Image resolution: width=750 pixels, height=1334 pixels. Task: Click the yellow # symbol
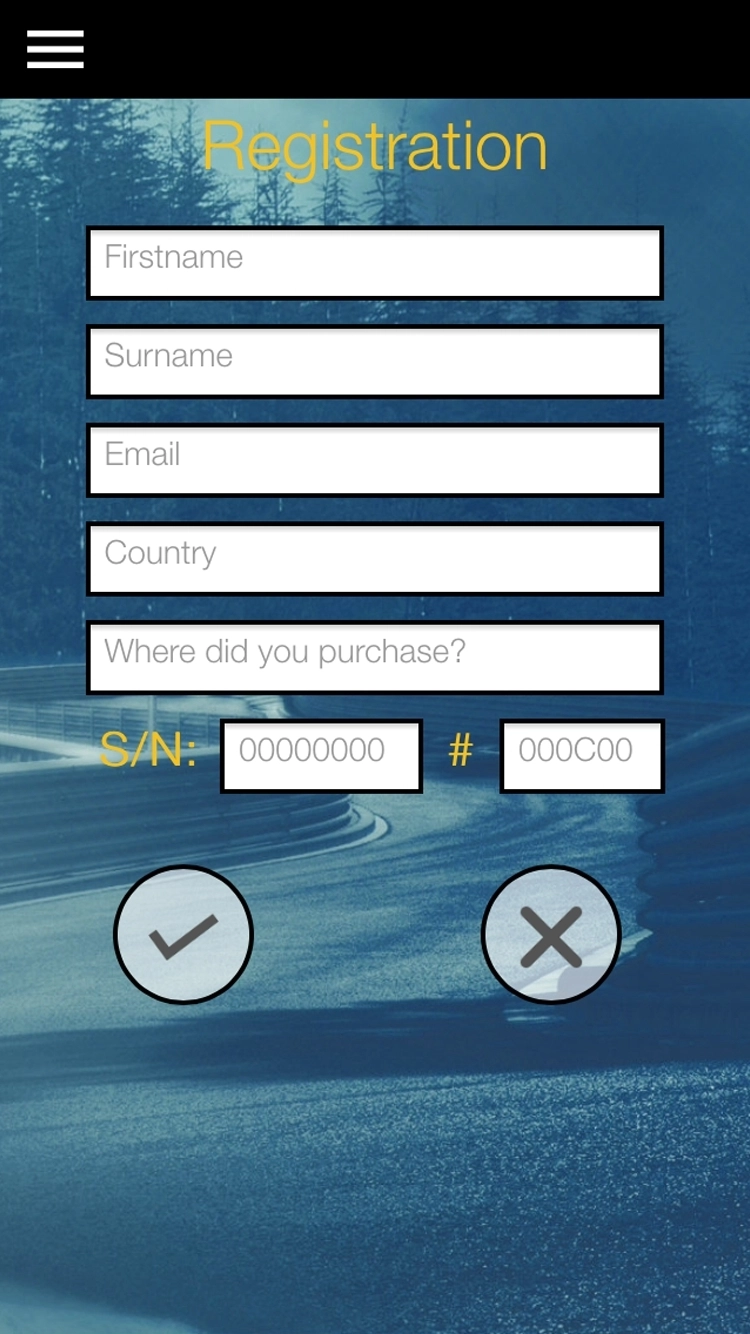[460, 755]
